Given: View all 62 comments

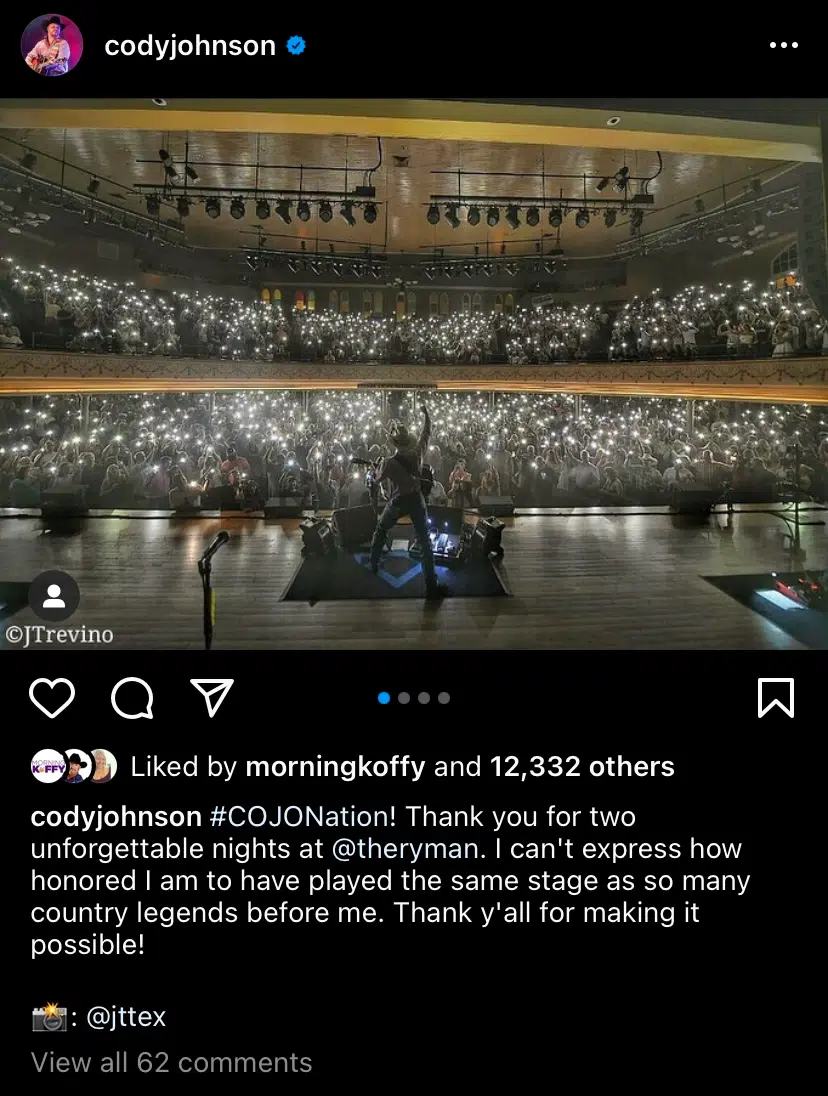Looking at the screenshot, I should pos(171,1062).
